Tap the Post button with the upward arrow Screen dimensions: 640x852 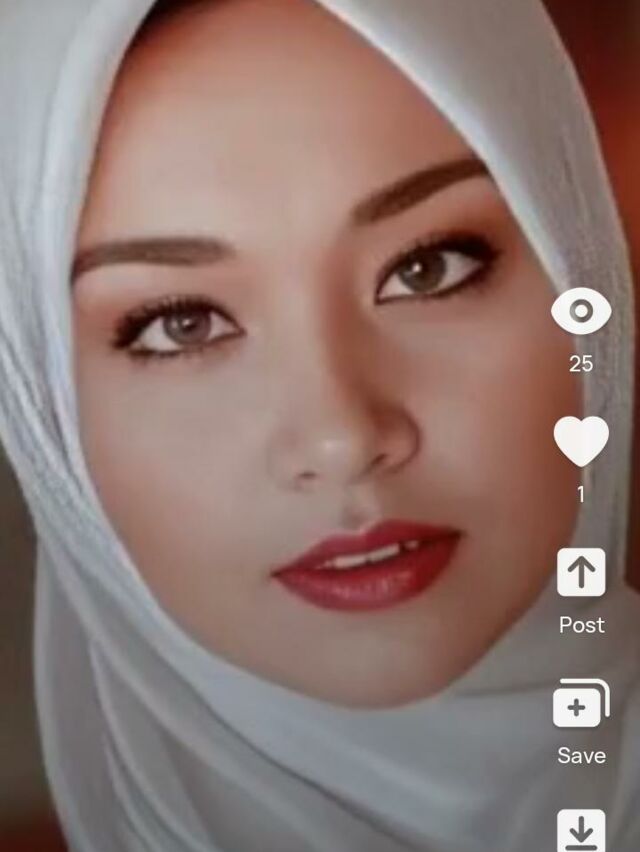pos(581,573)
